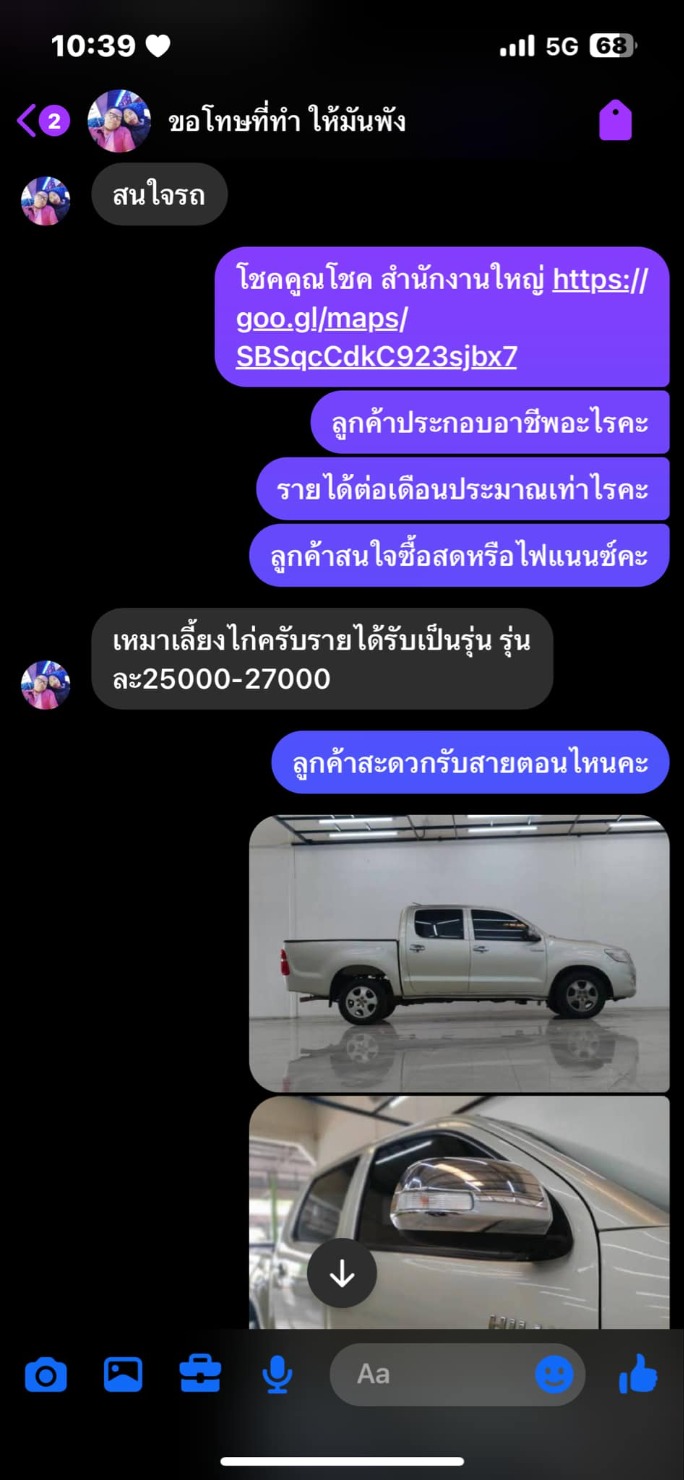Send a thumbs-up like
The image size is (684, 1480).
pyautogui.click(x=638, y=1374)
